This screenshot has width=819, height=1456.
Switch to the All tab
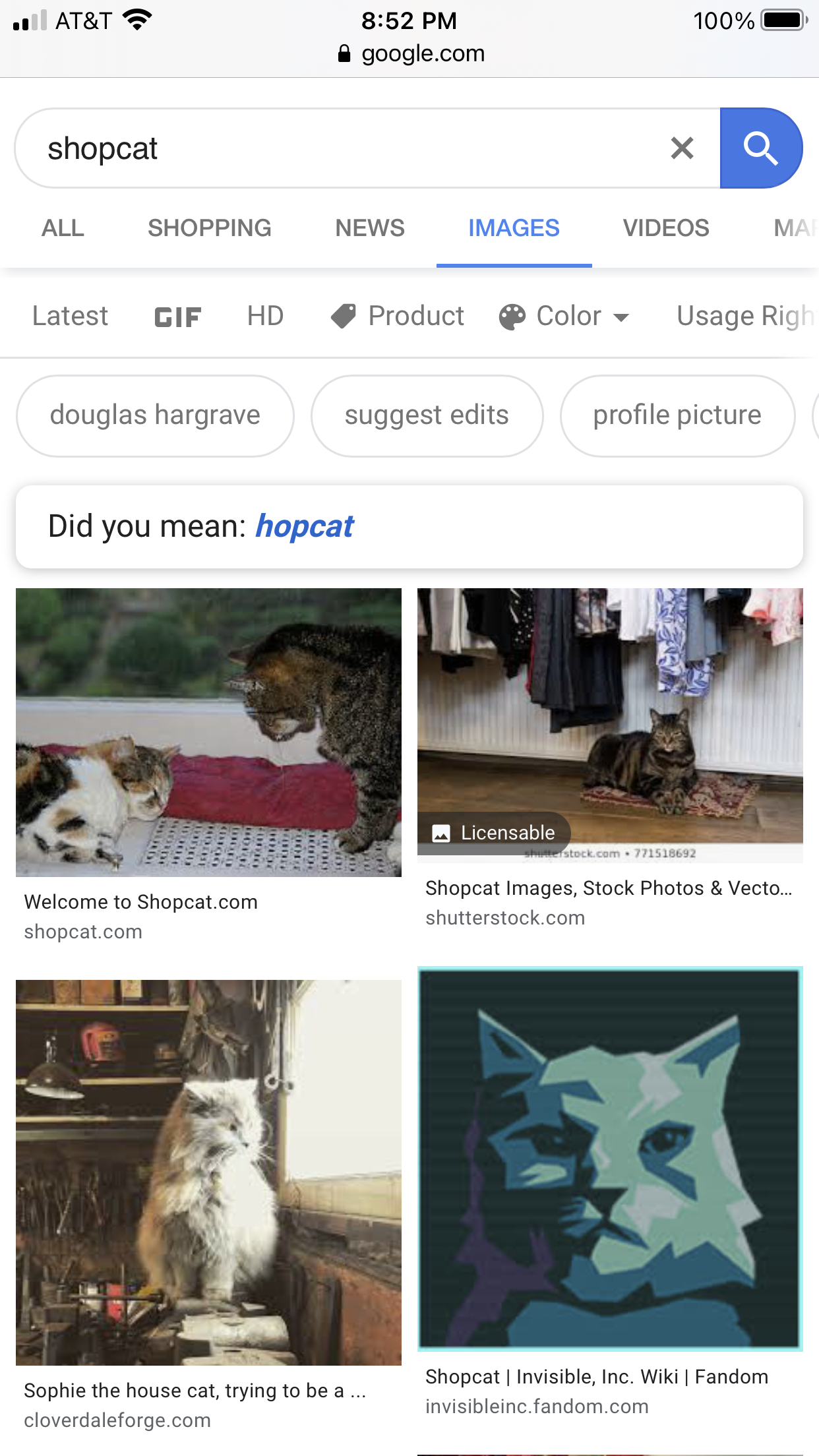pyautogui.click(x=63, y=228)
